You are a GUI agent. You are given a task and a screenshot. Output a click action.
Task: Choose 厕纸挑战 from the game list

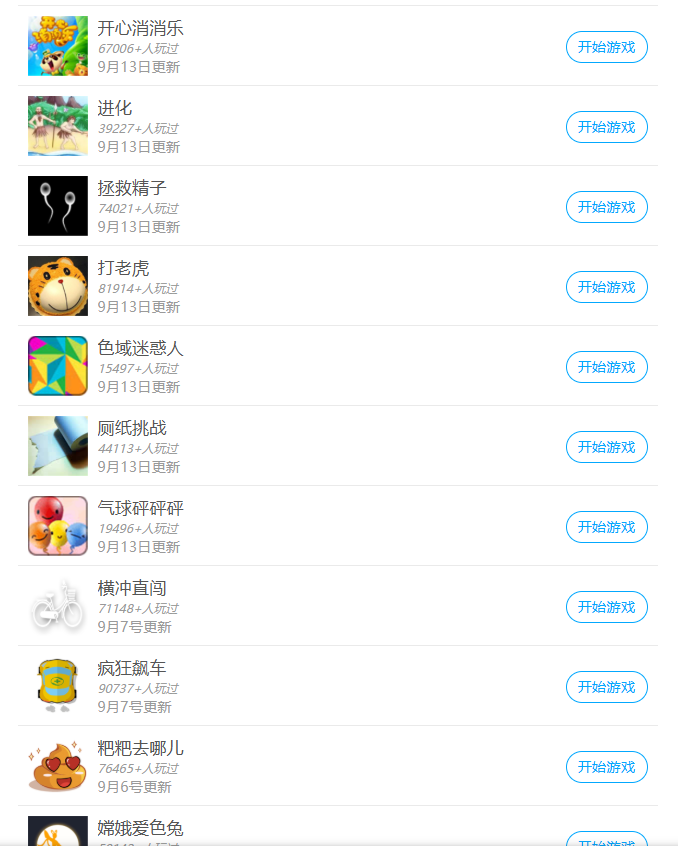click(132, 429)
